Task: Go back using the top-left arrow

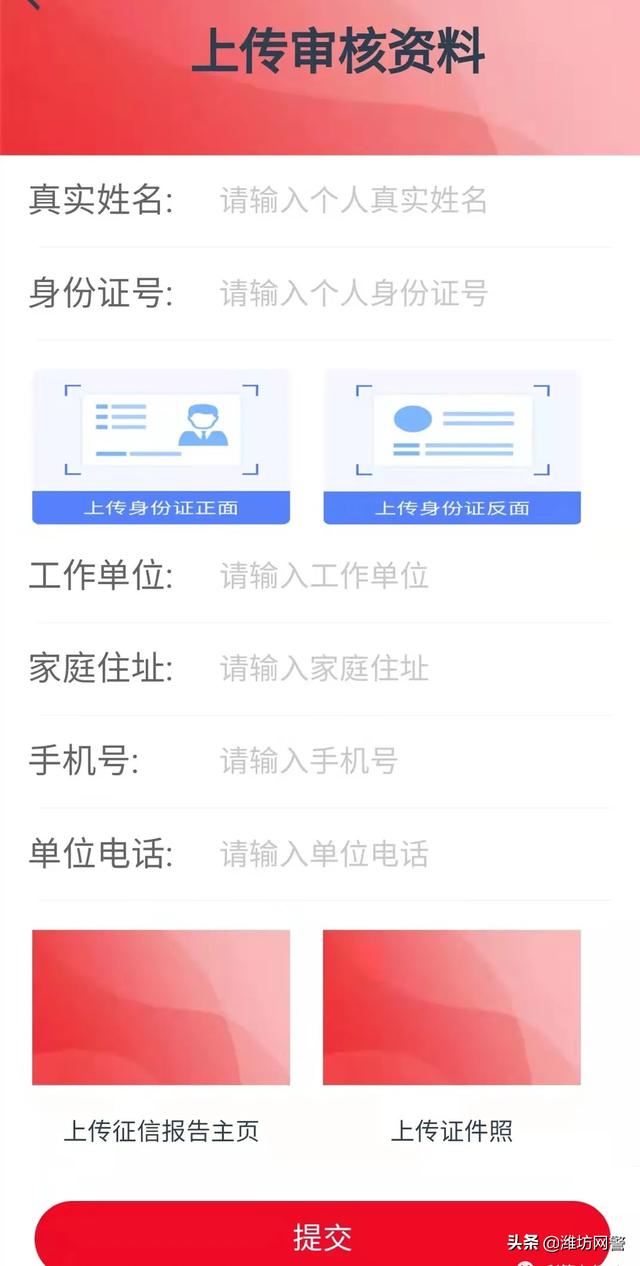Action: click(32, 4)
